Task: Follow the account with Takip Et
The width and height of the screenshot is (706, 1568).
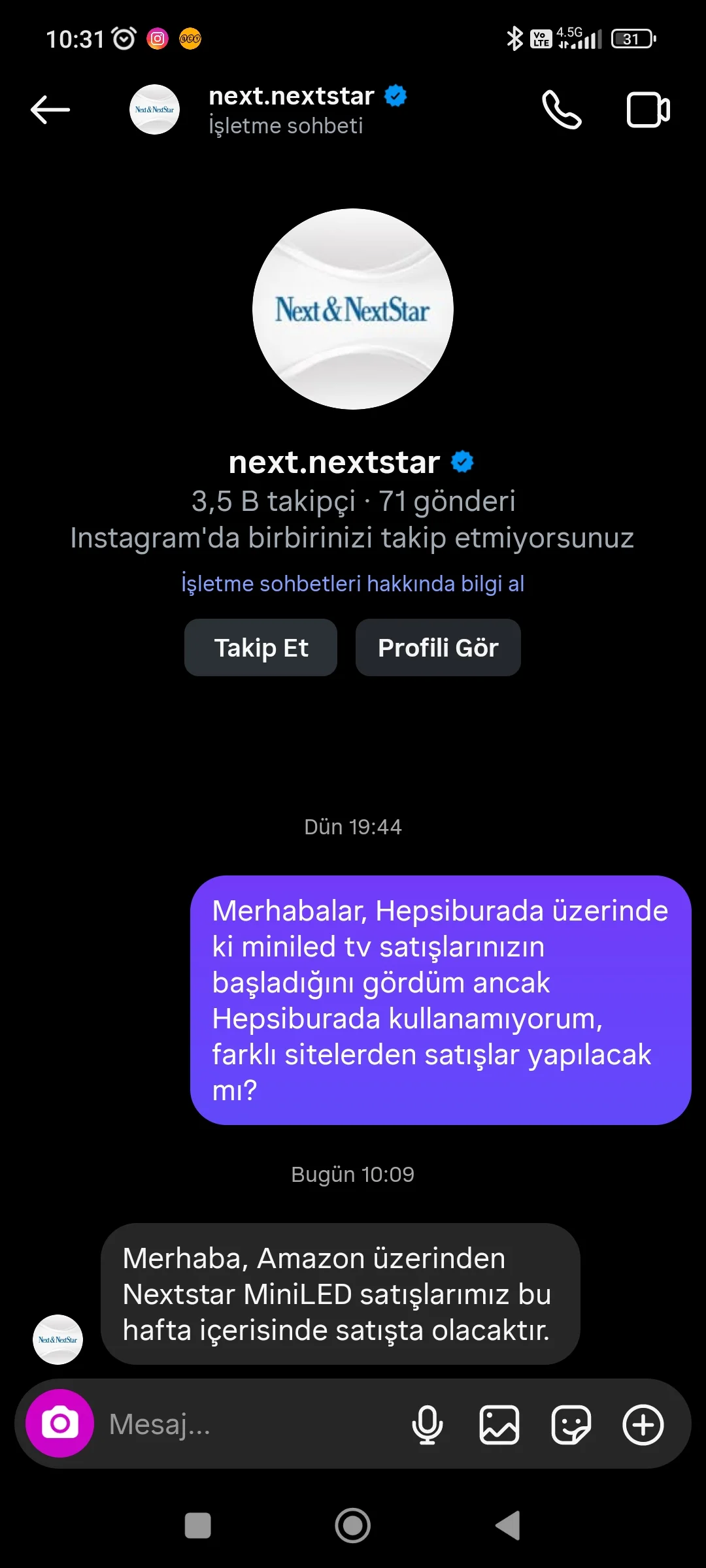Action: pyautogui.click(x=261, y=647)
